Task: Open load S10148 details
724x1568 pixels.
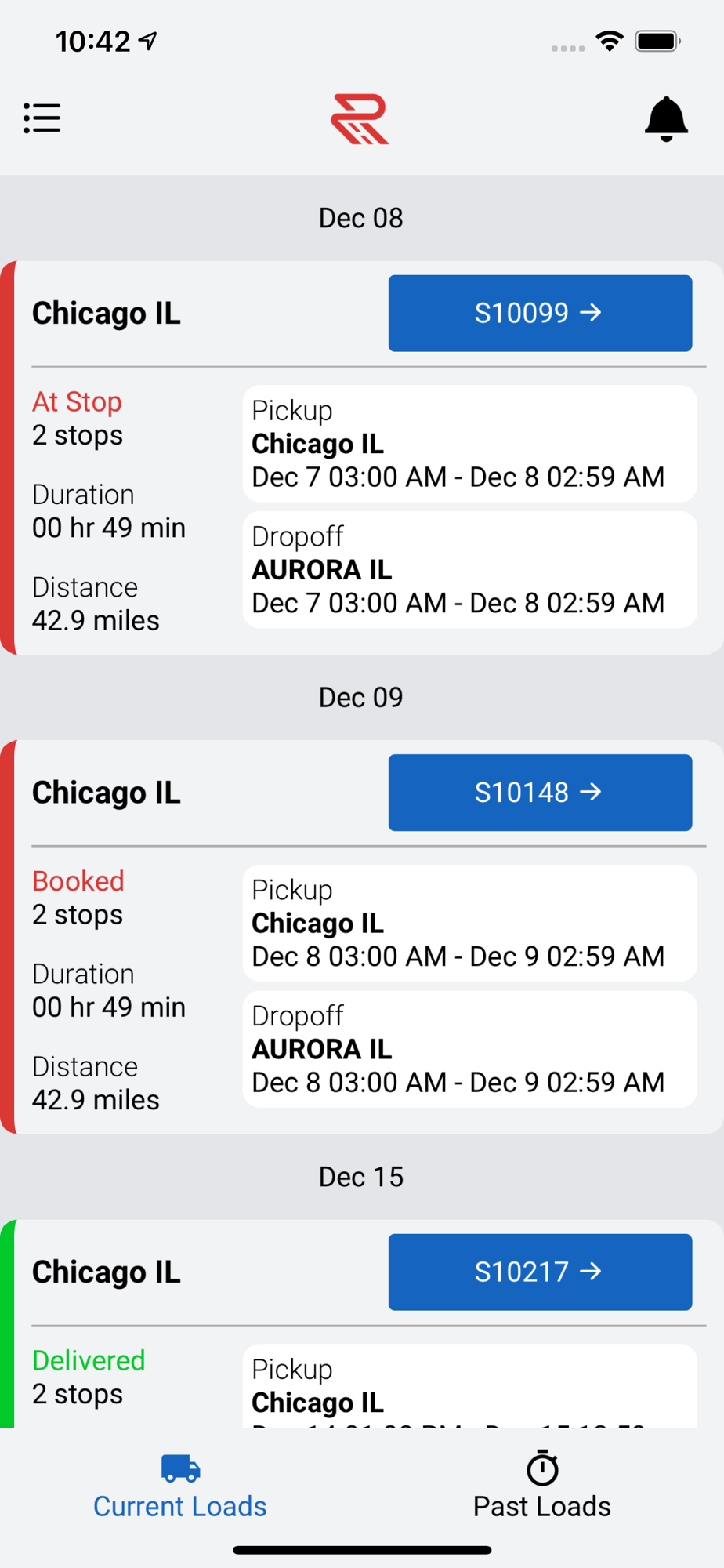Action: click(x=540, y=793)
